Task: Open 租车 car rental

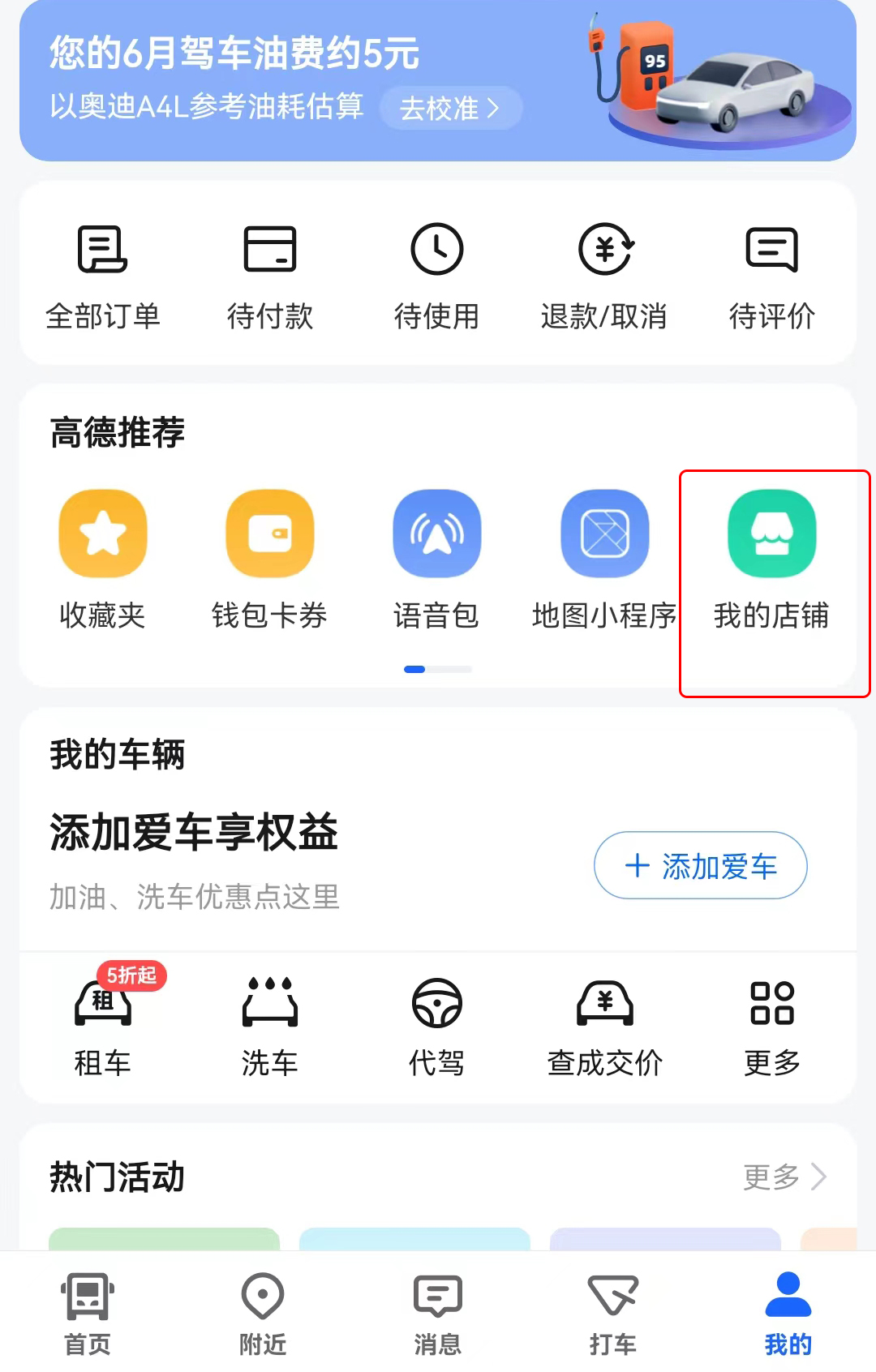Action: coord(103,1026)
